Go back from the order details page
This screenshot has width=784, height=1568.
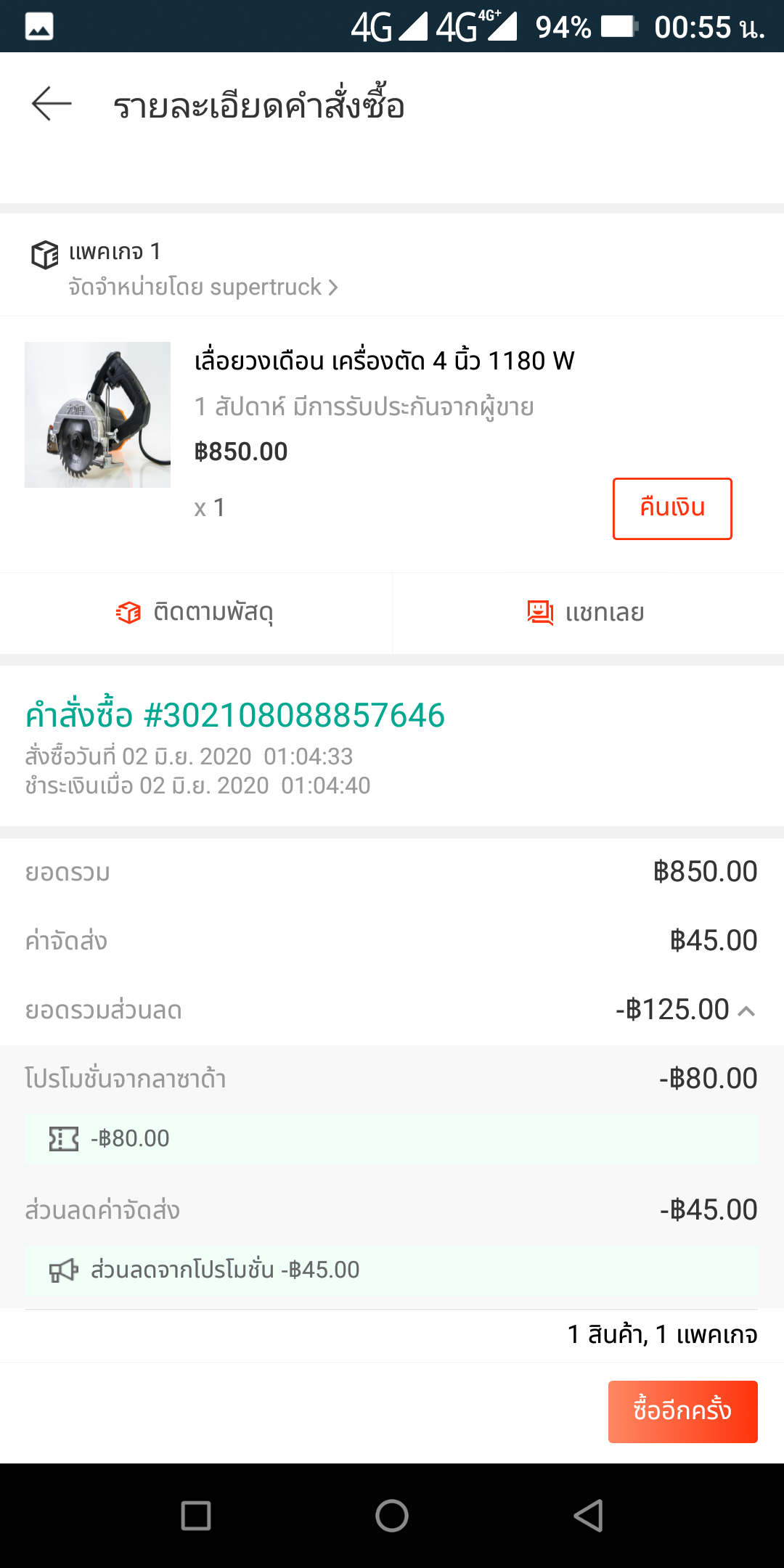pyautogui.click(x=52, y=104)
